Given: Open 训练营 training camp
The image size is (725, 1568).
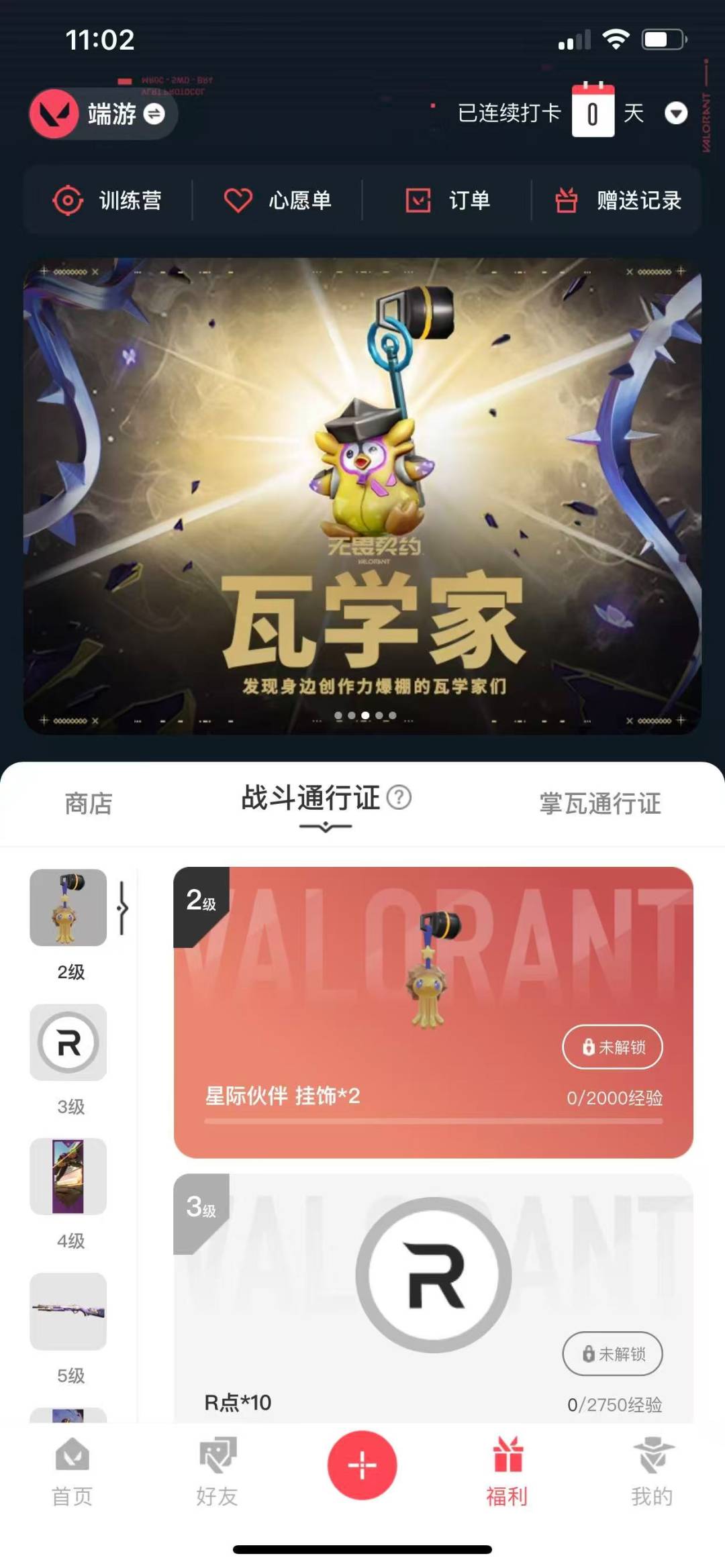Looking at the screenshot, I should (107, 200).
